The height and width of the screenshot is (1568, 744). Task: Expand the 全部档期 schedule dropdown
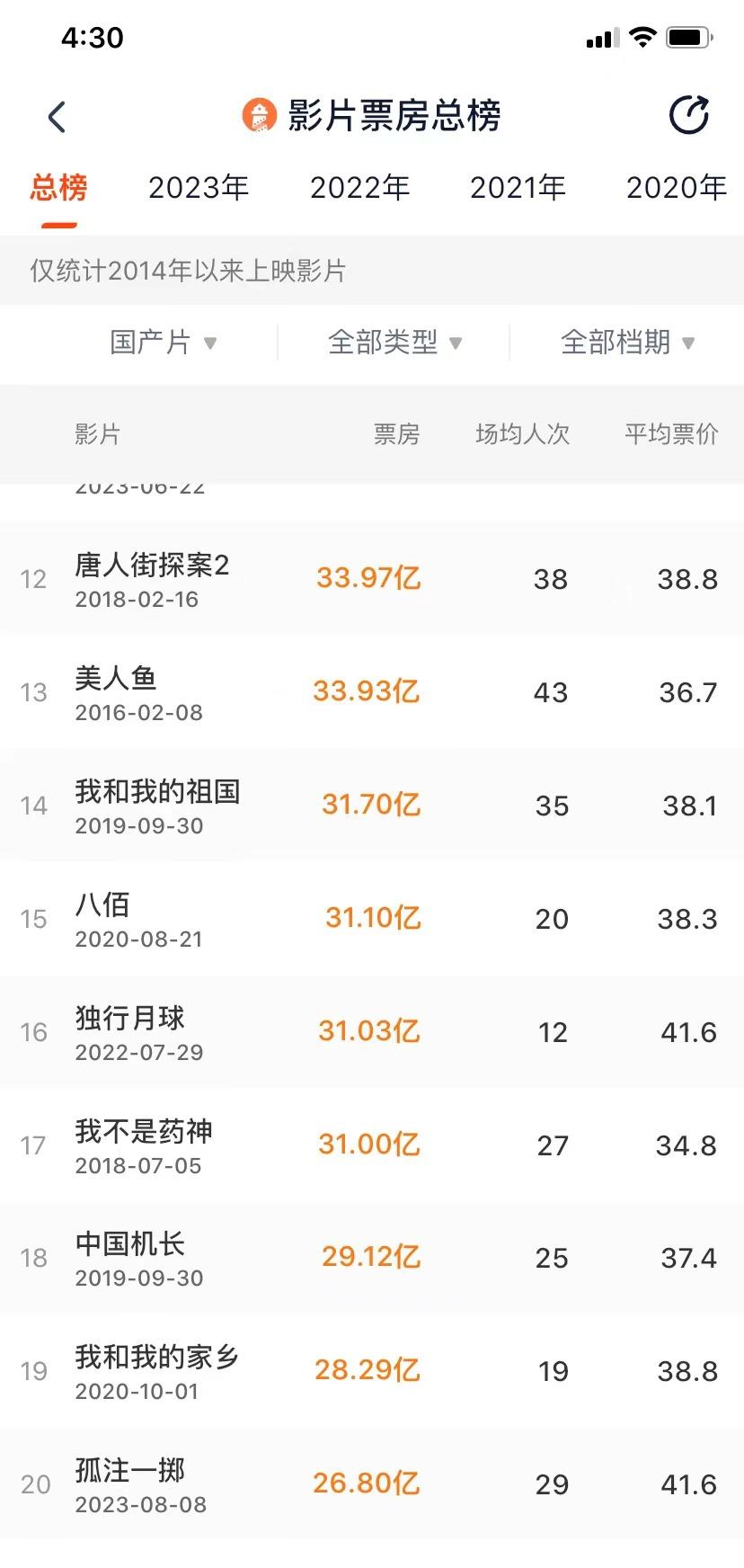(627, 343)
